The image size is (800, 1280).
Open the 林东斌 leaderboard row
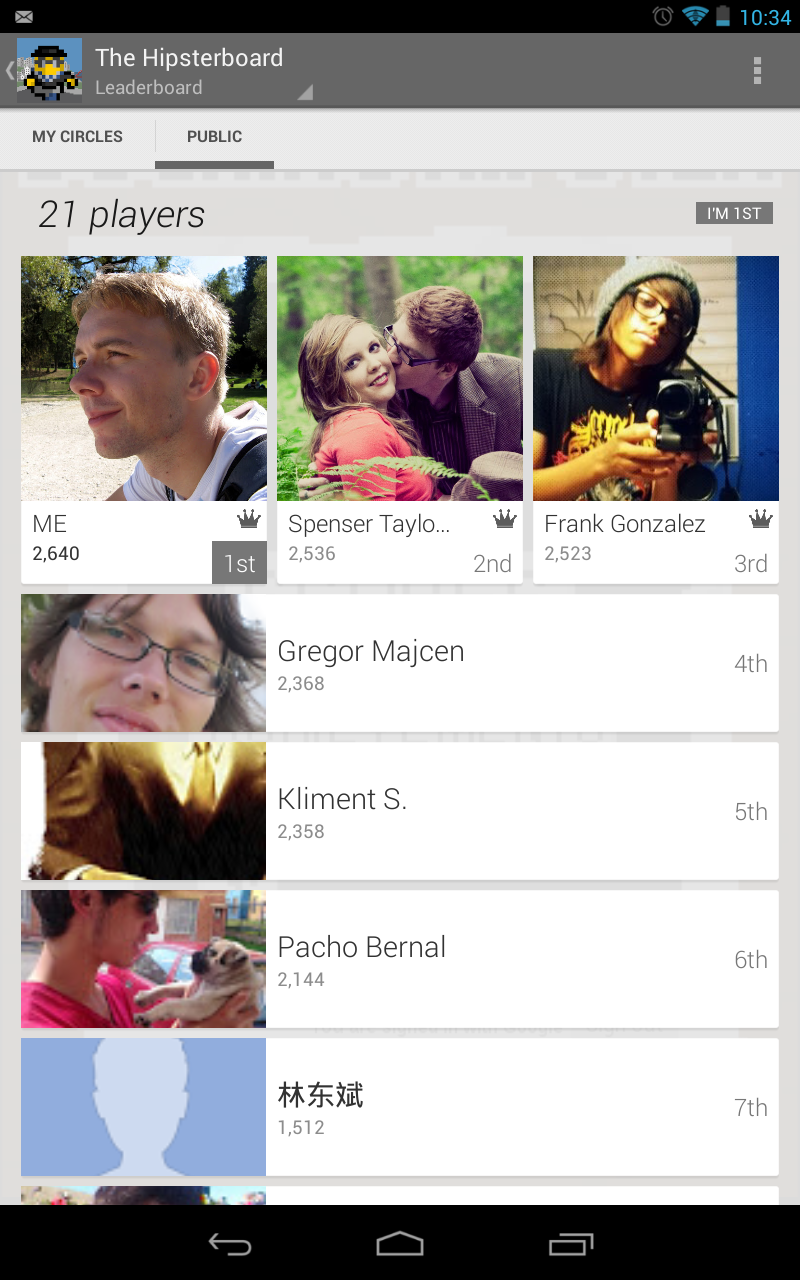click(x=400, y=1107)
